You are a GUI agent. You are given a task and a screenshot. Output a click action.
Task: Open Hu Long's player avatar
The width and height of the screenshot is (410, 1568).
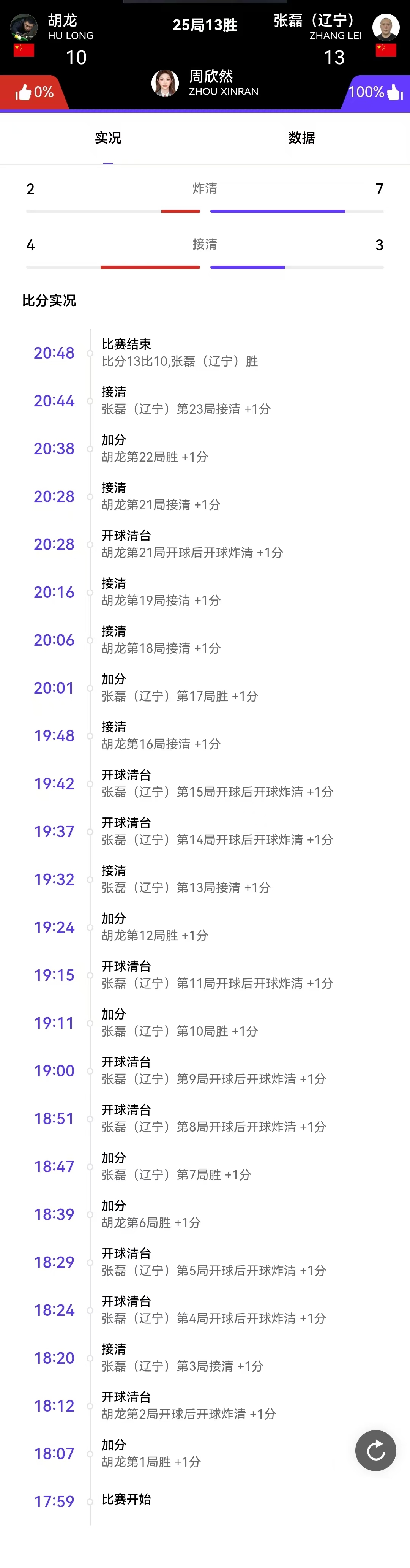[24, 27]
